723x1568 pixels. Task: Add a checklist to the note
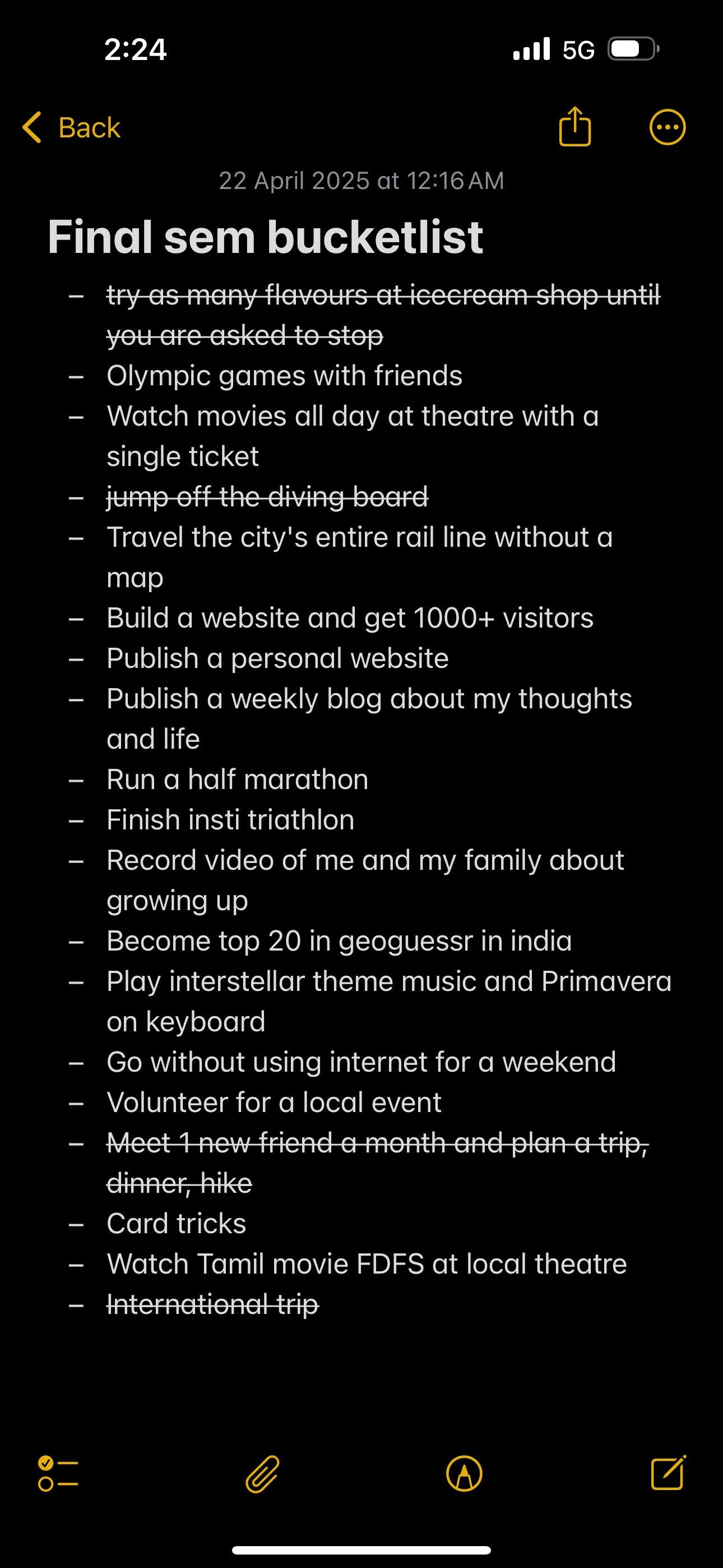pyautogui.click(x=58, y=1474)
